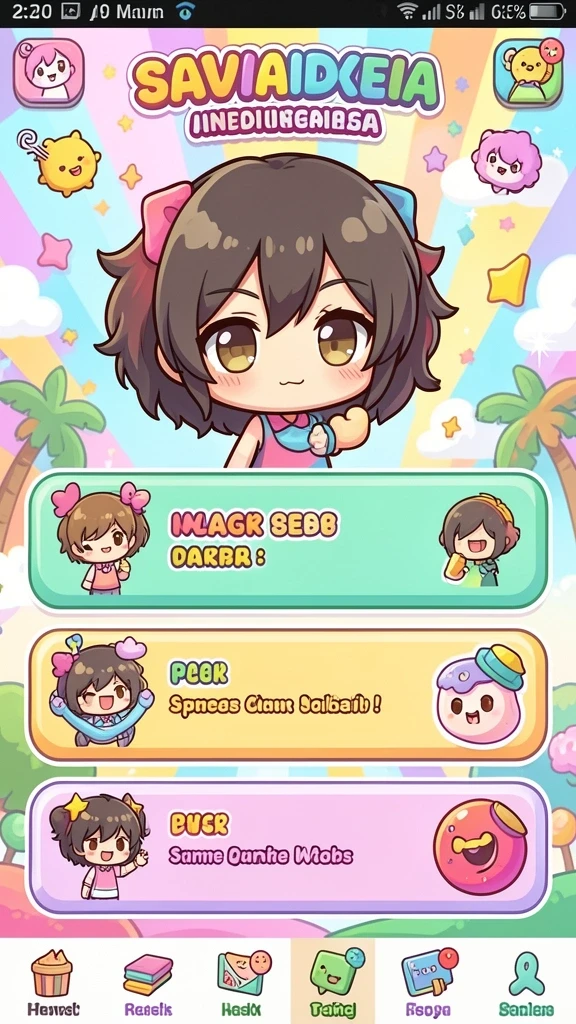Tap the yellow bear icon with red badge
The width and height of the screenshot is (576, 1024).
(528, 72)
